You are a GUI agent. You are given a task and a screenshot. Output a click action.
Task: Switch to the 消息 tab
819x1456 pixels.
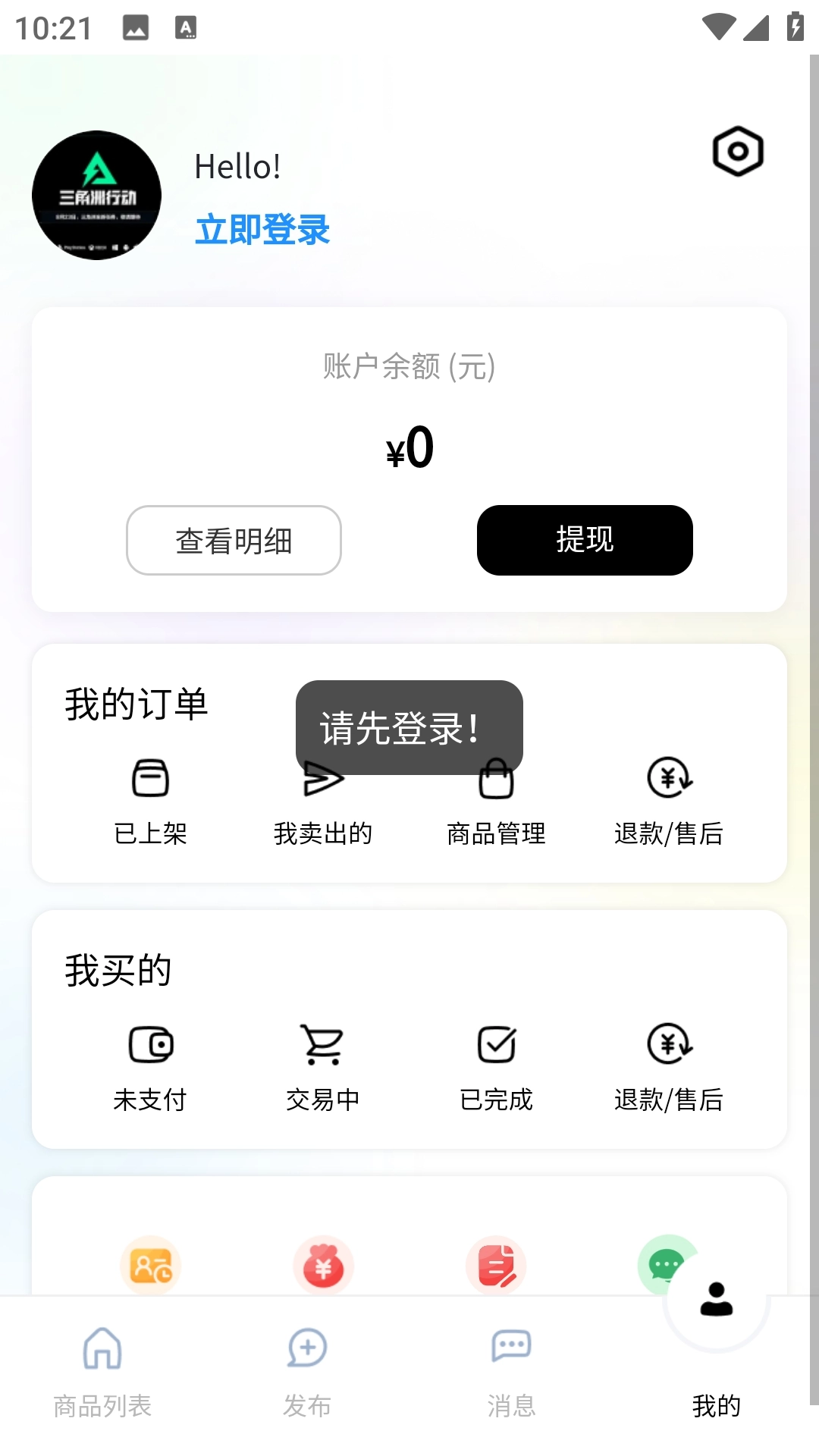tap(511, 1373)
